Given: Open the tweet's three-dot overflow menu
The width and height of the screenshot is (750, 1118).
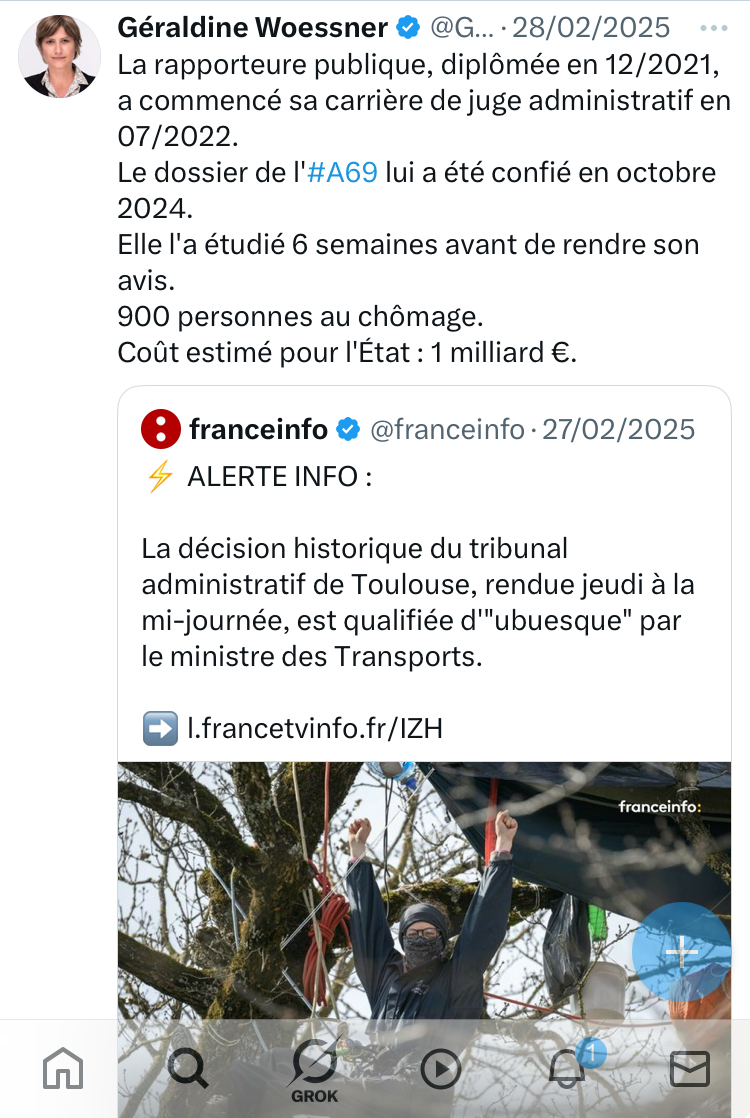Looking at the screenshot, I should [x=714, y=28].
